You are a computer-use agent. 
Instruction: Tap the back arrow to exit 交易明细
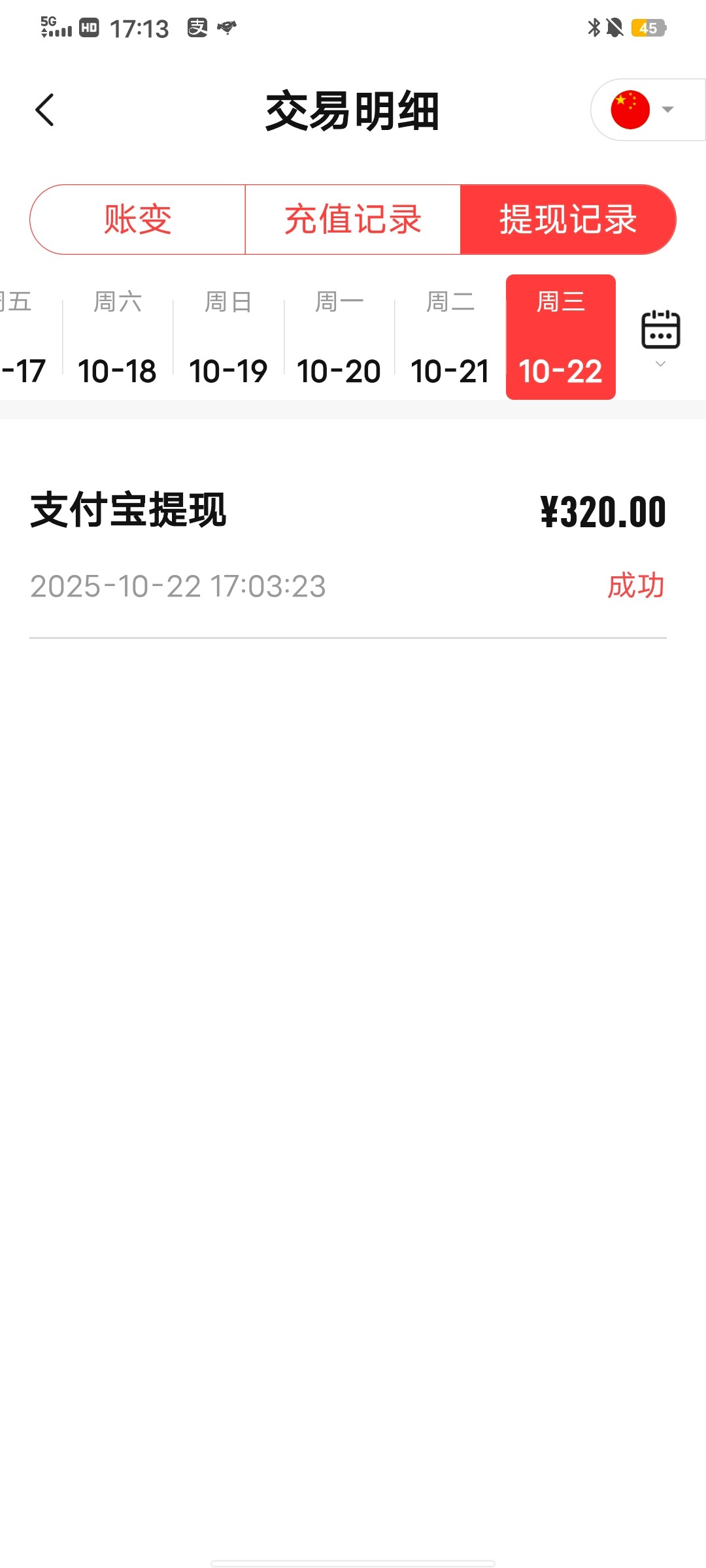point(44,109)
